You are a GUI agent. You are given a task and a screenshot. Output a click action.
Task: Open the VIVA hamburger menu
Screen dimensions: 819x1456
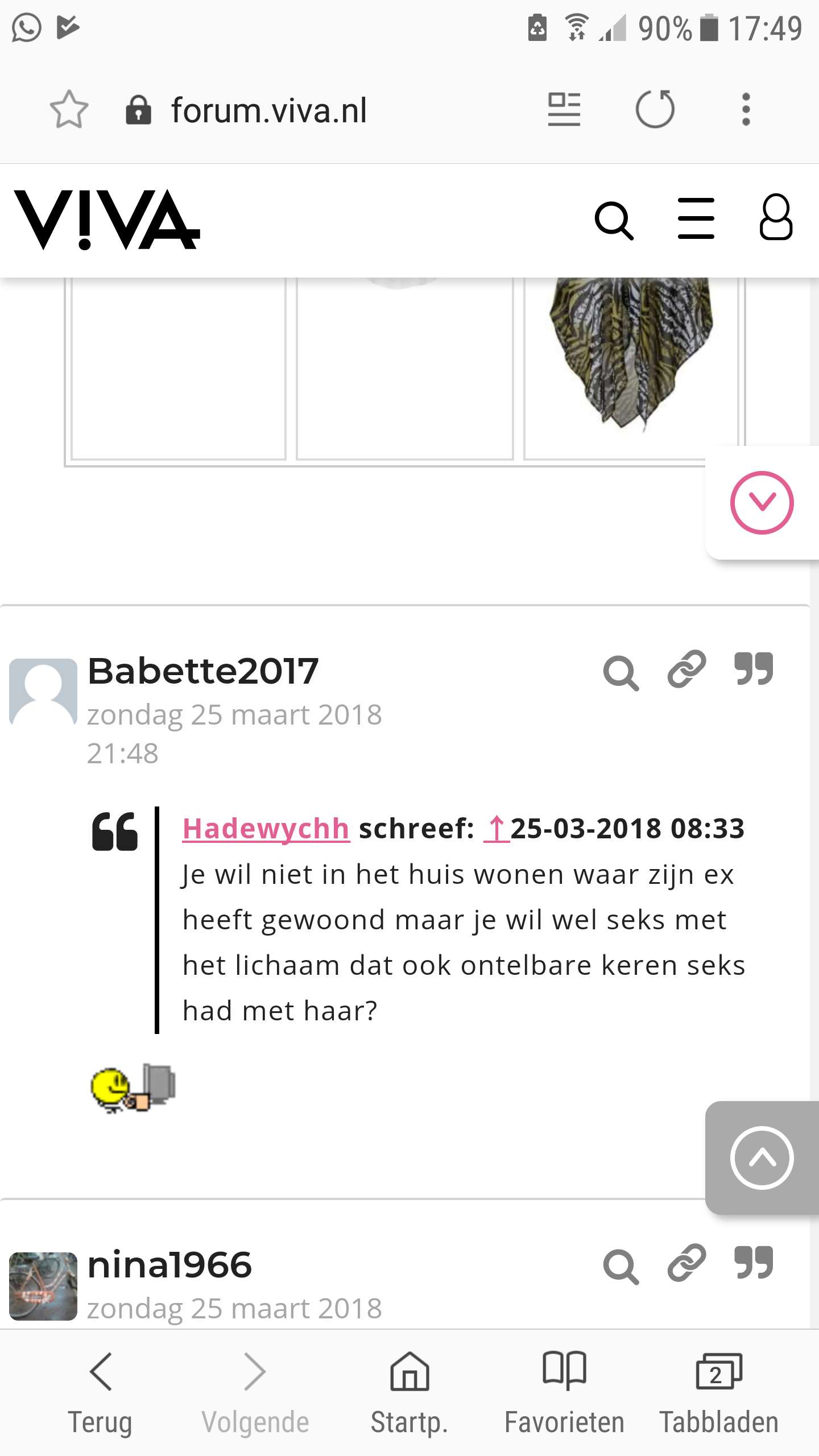(x=696, y=218)
